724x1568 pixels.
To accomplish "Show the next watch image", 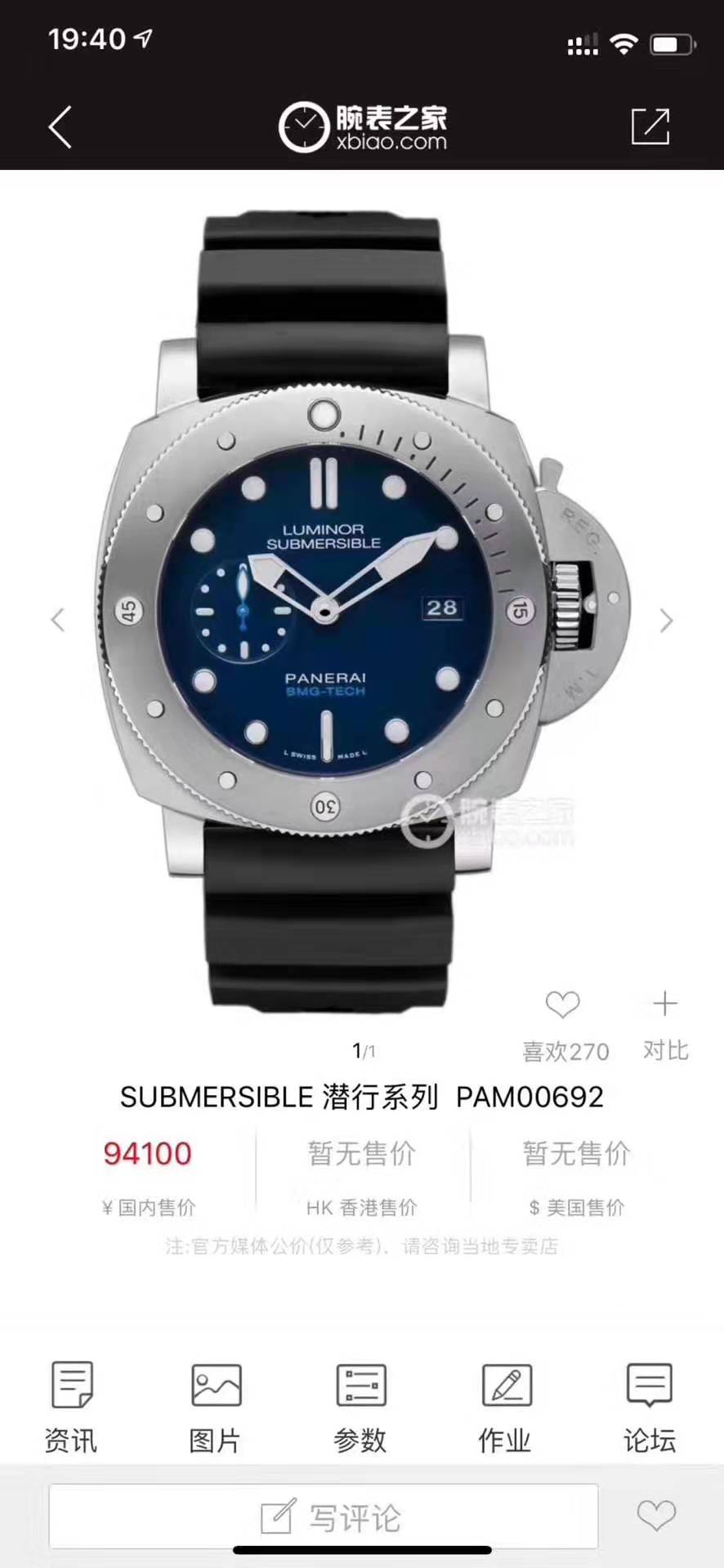I will [x=666, y=621].
